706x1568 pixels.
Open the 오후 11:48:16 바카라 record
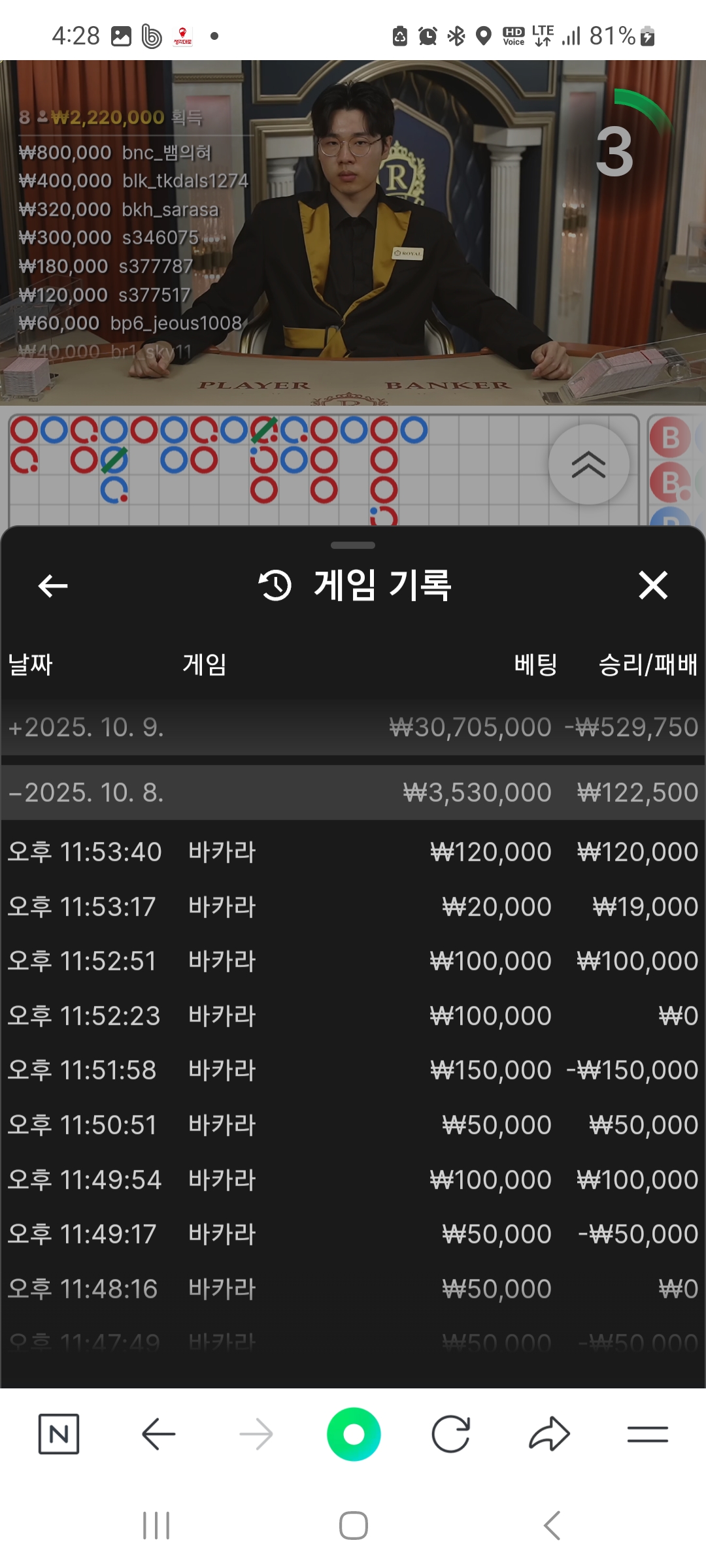353,1289
